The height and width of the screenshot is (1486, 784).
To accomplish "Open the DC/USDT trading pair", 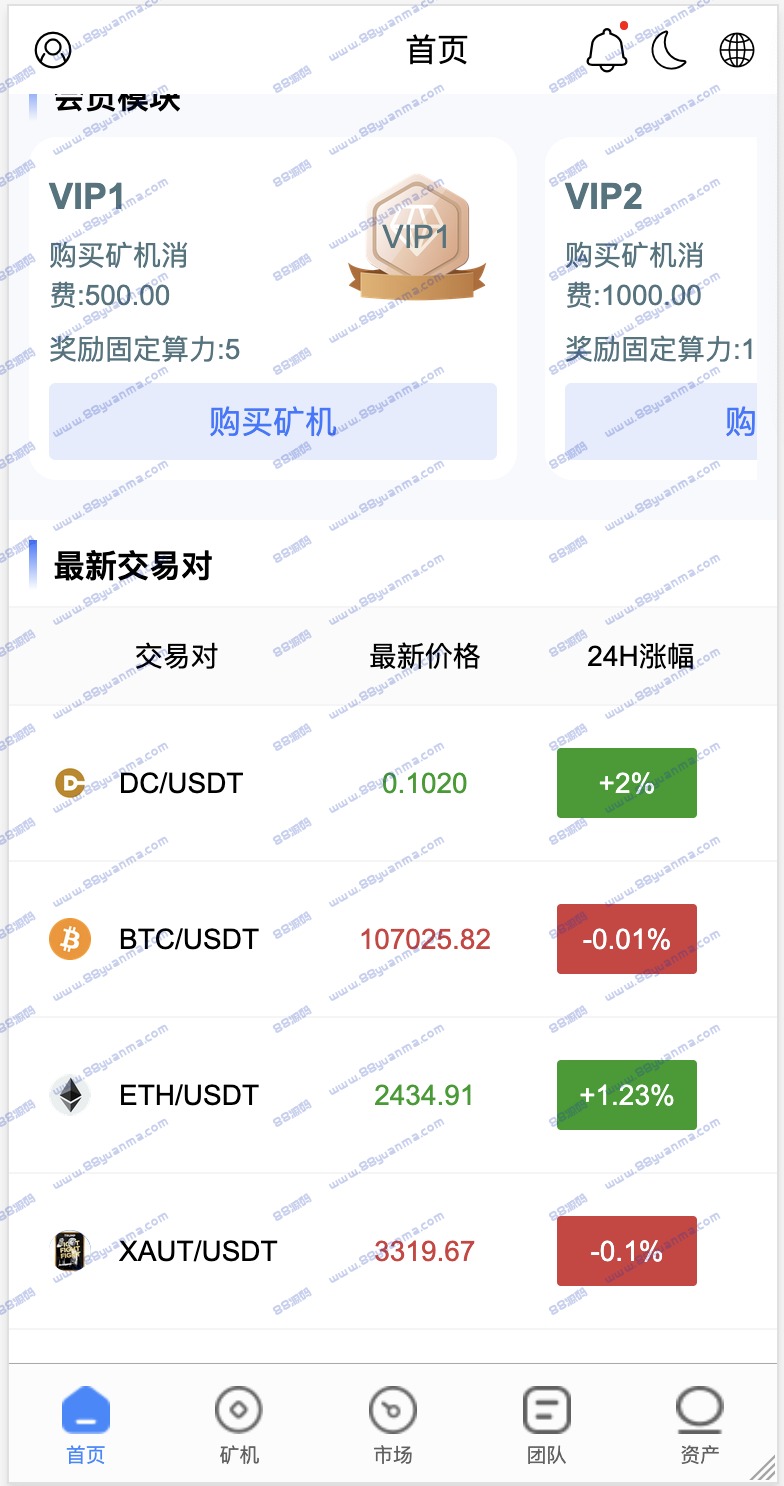I will tap(392, 783).
